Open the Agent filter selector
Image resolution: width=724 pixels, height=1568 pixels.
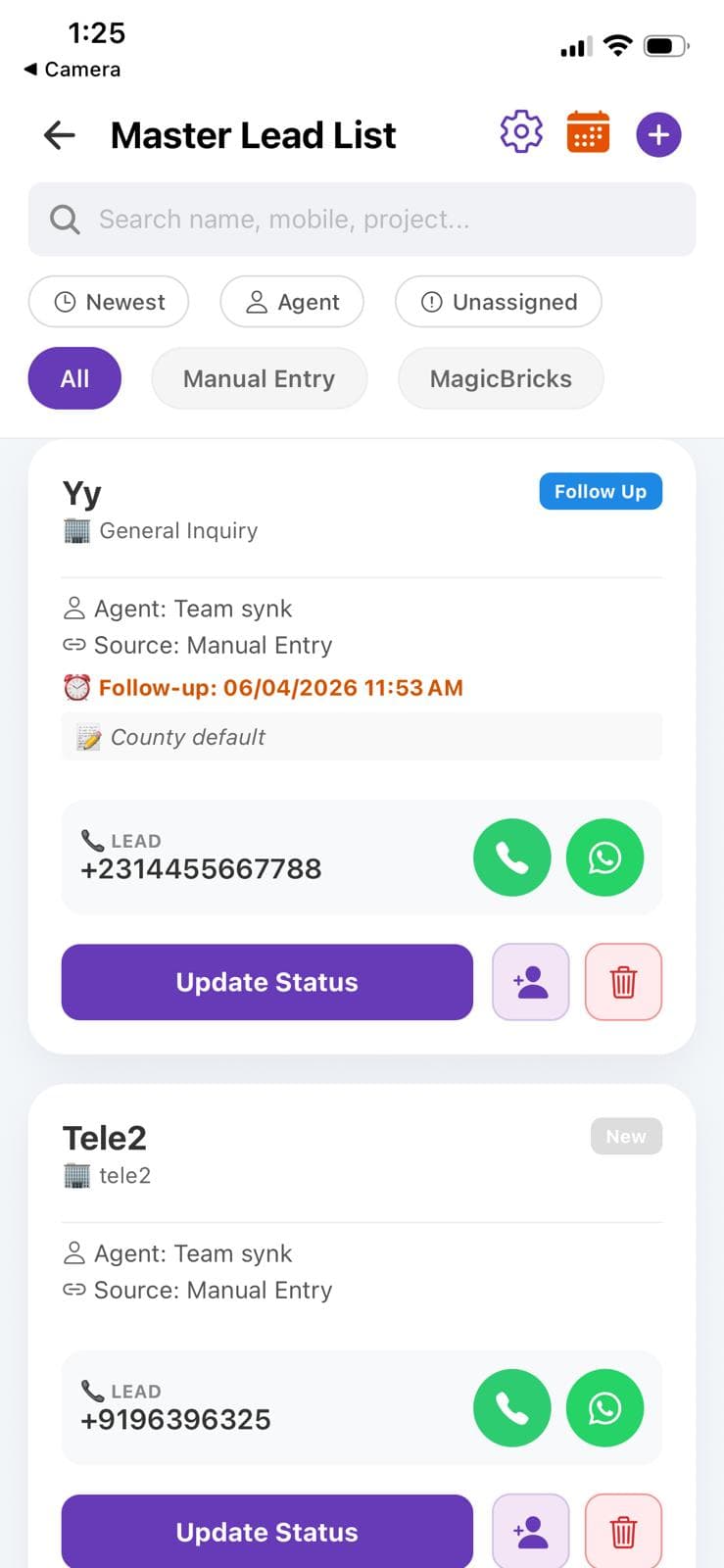click(x=291, y=302)
